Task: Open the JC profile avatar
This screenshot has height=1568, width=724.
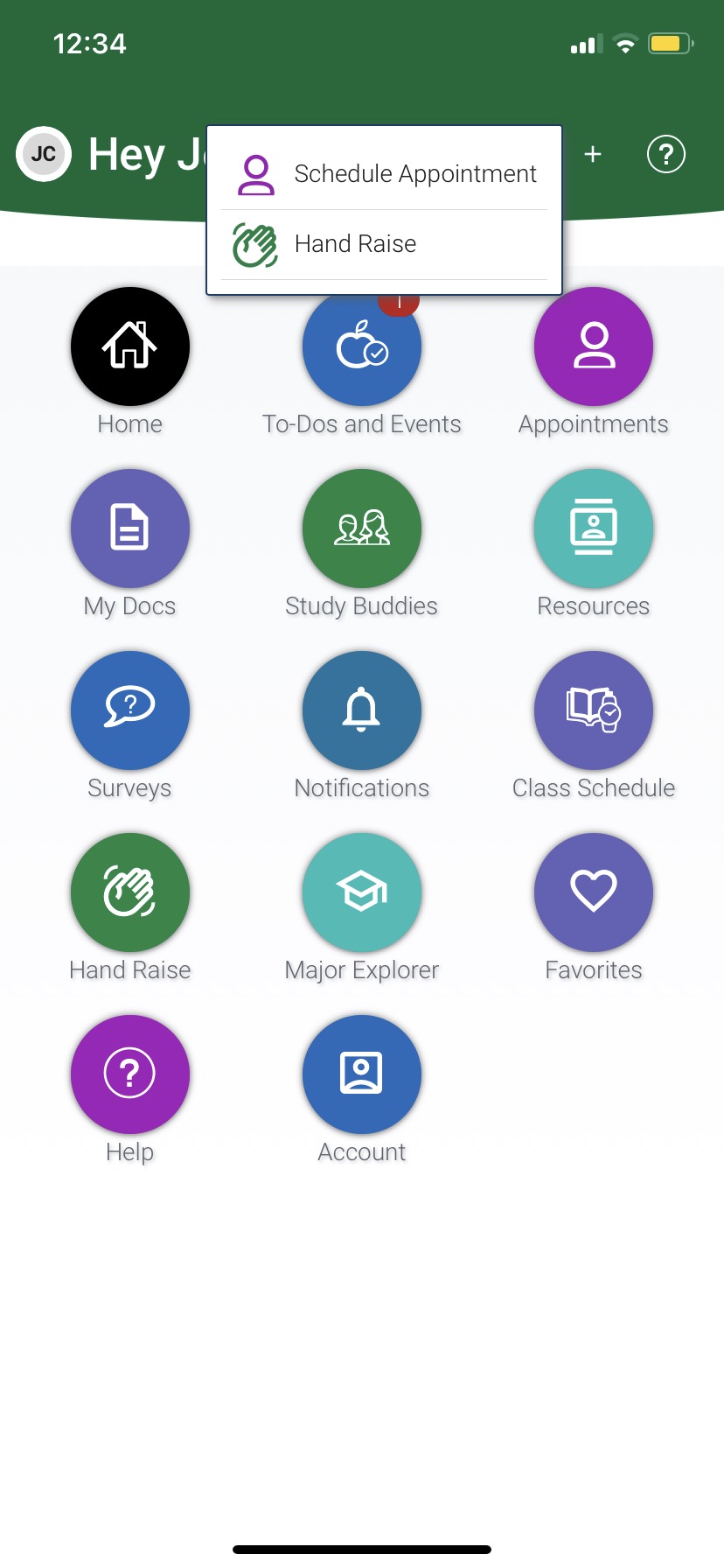Action: [44, 155]
